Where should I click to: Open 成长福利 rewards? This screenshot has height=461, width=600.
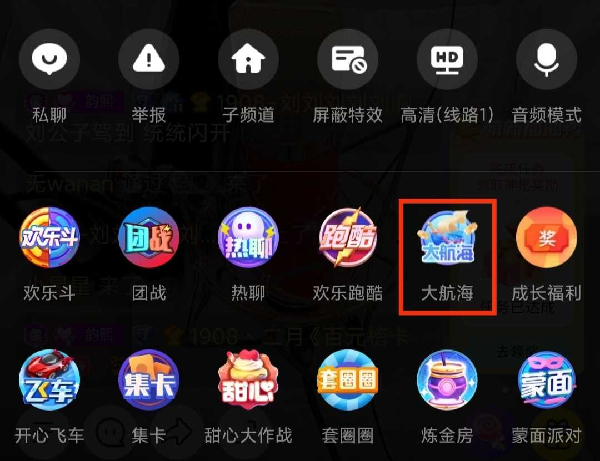[546, 238]
